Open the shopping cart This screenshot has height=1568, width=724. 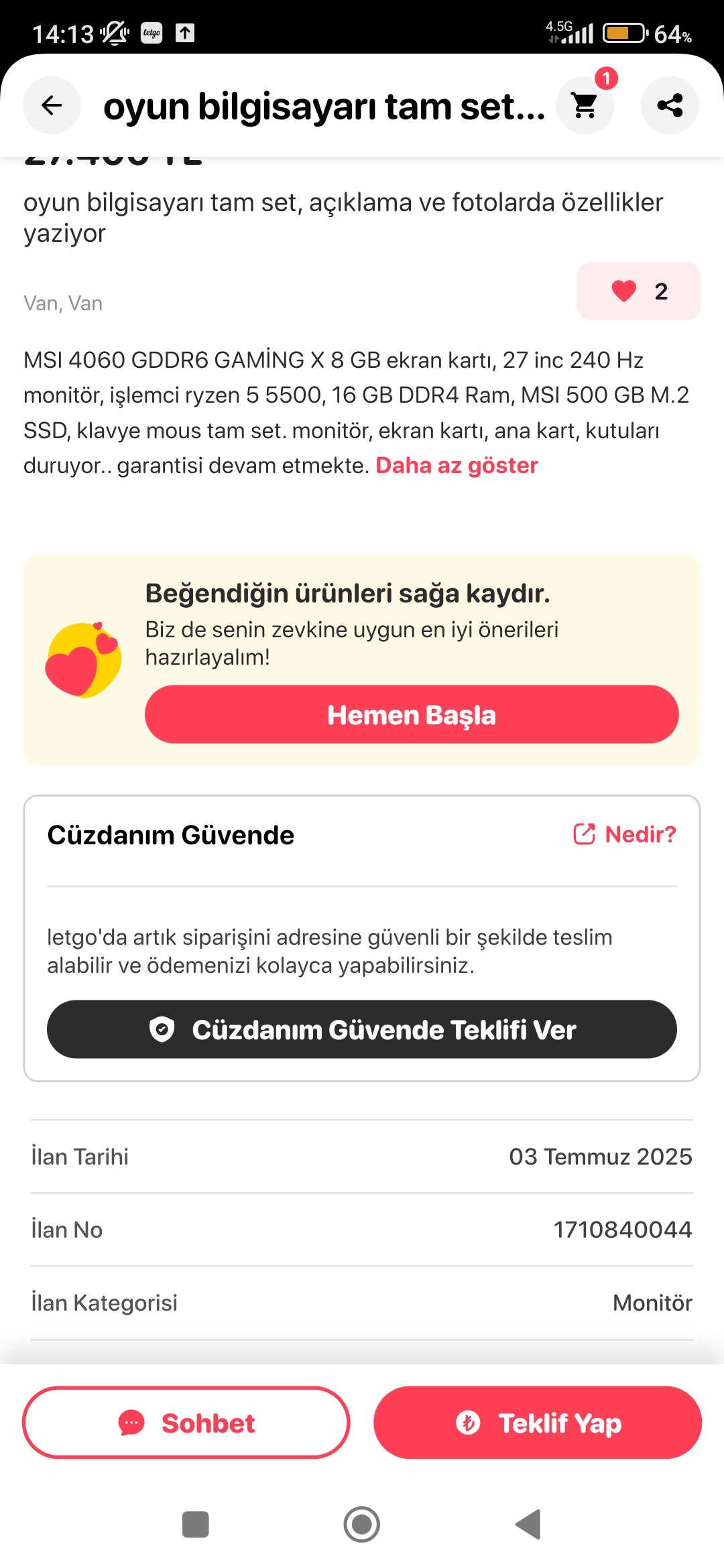pos(585,105)
